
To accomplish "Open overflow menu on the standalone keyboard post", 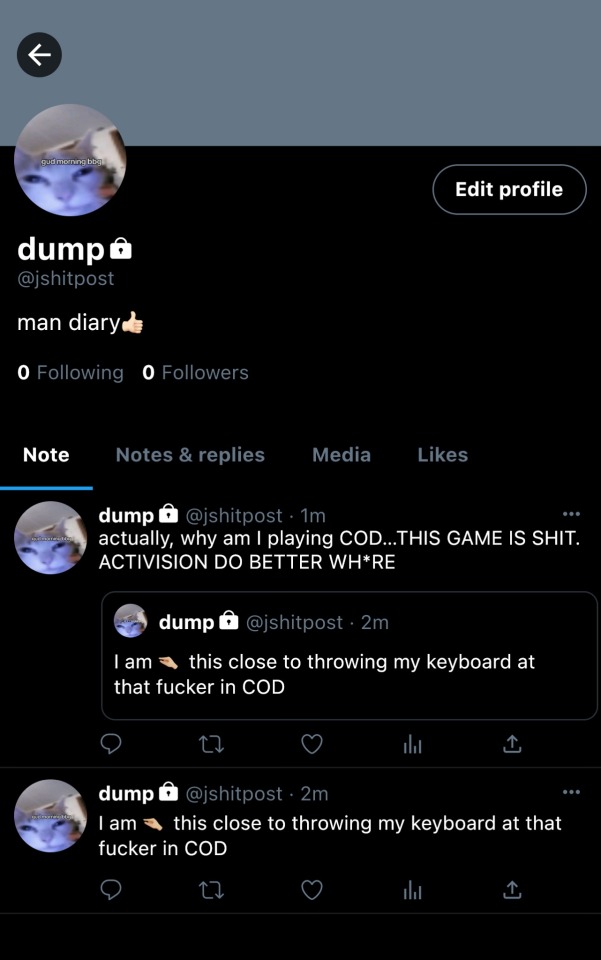I will click(571, 792).
